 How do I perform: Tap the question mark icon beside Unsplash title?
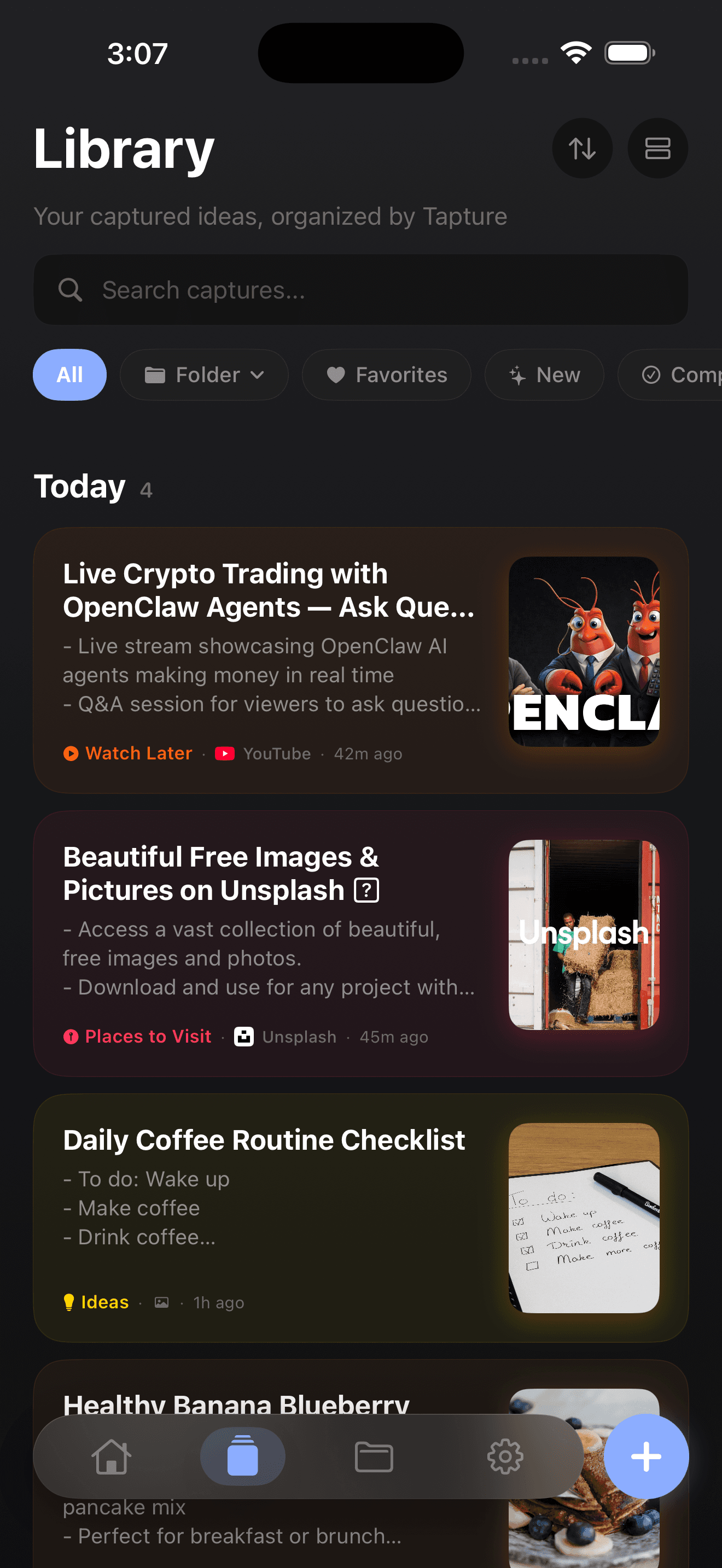(x=367, y=890)
